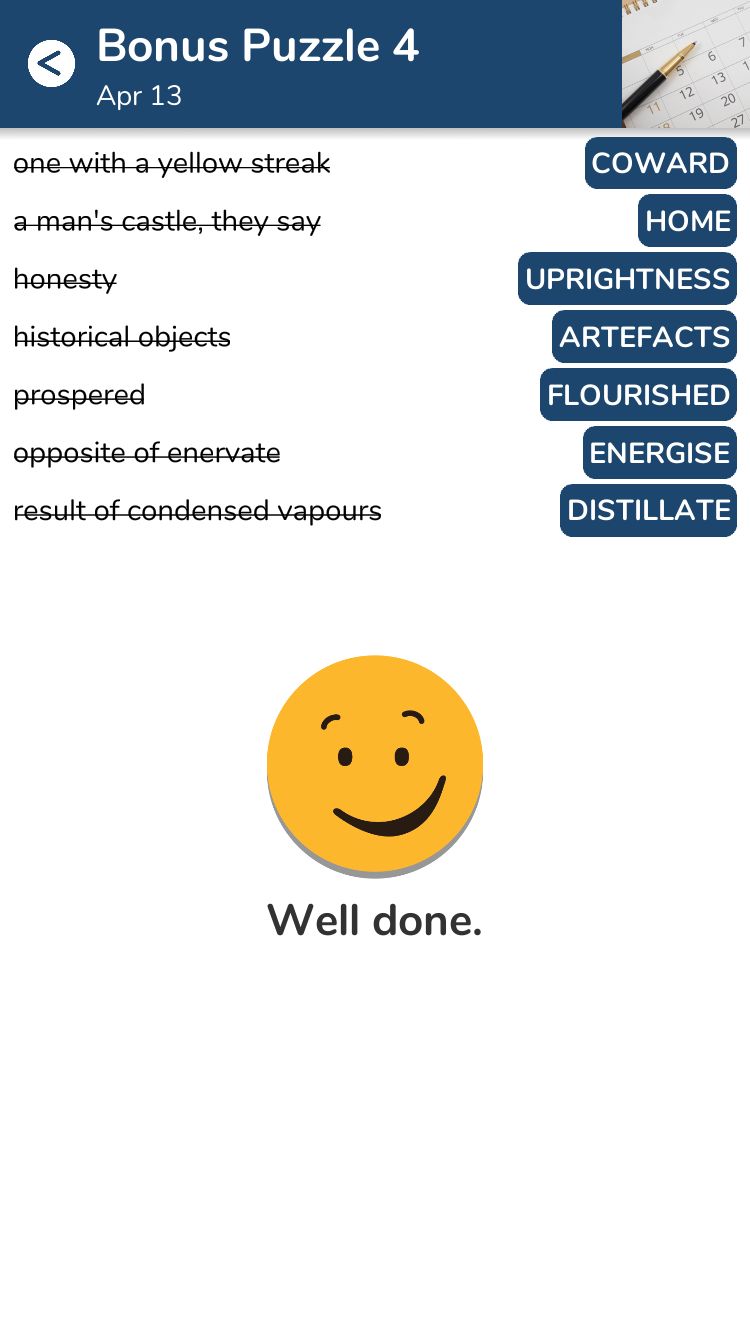750x1334 pixels.
Task: Select the HOME answer chip
Action: 688,221
